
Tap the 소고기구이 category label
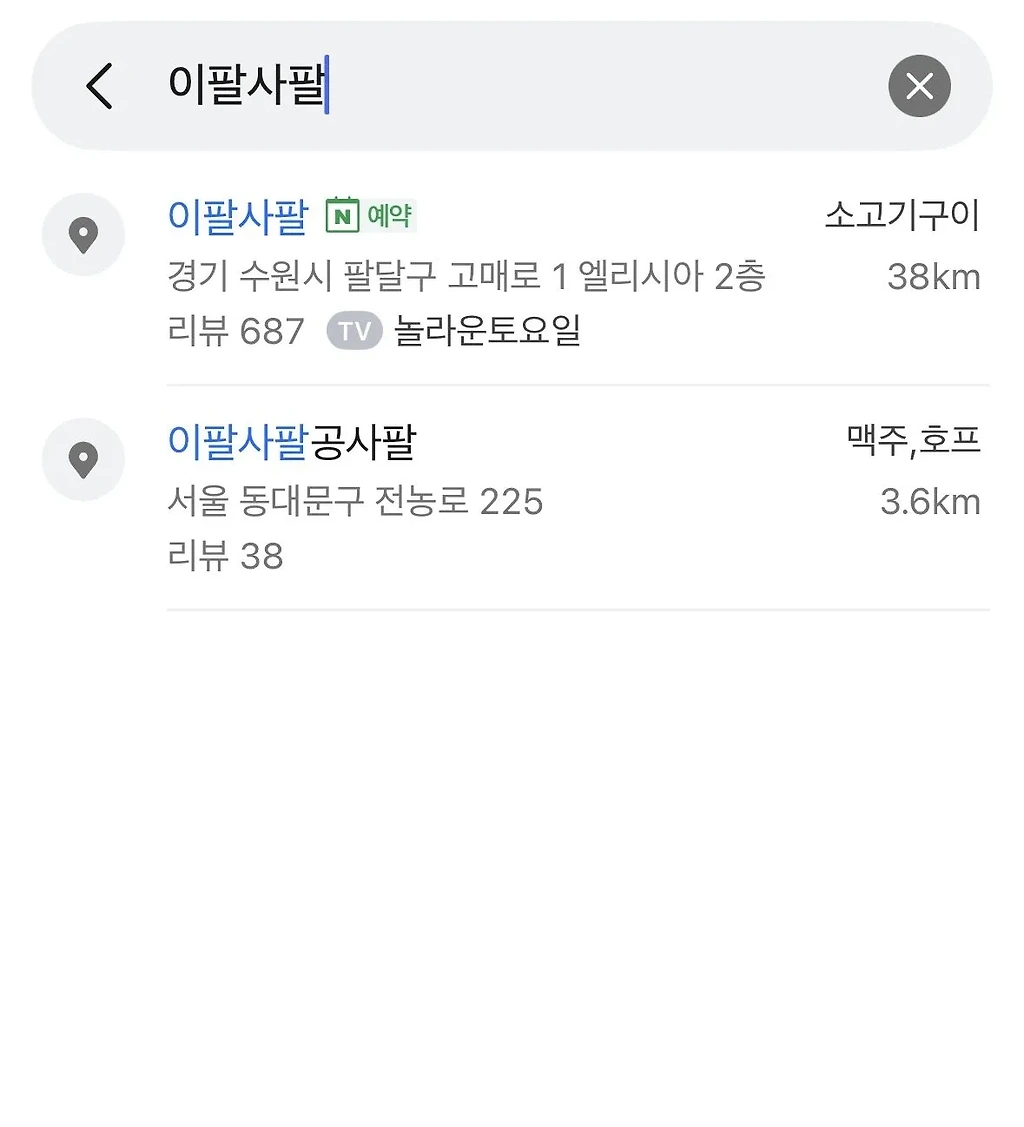pyautogui.click(x=902, y=213)
